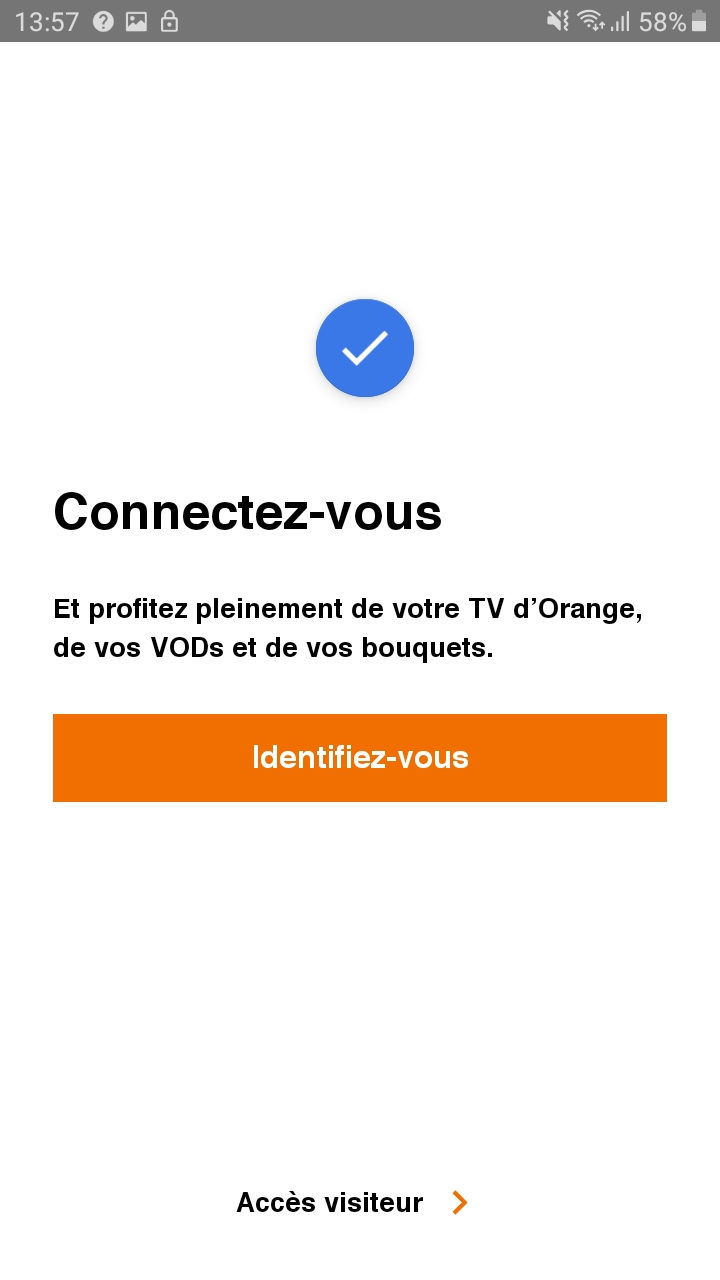Tap the Connectez-vous heading
Screen dimensions: 720x1280
[x=247, y=512]
